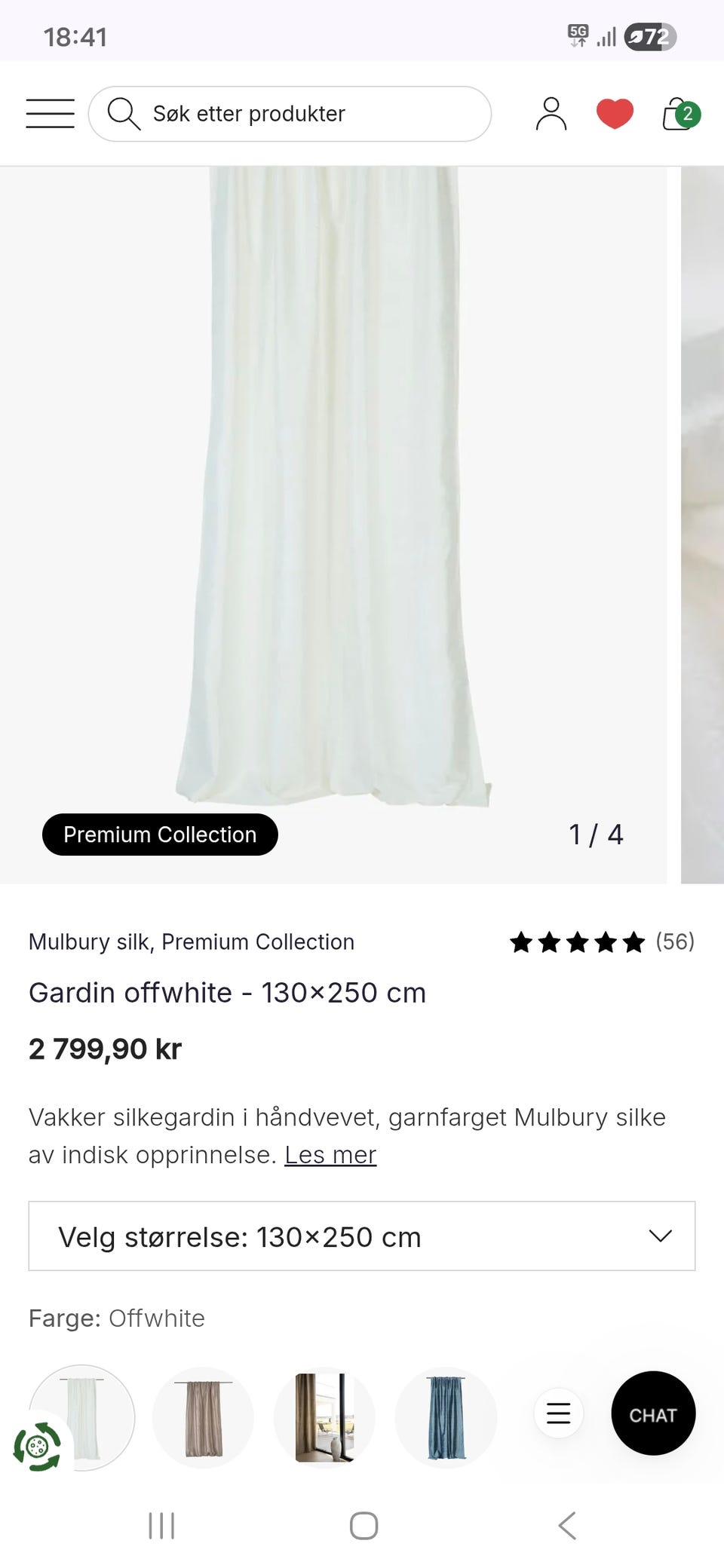Click the Premium Collection badge
Viewport: 724px width, 1568px height.
click(x=159, y=834)
